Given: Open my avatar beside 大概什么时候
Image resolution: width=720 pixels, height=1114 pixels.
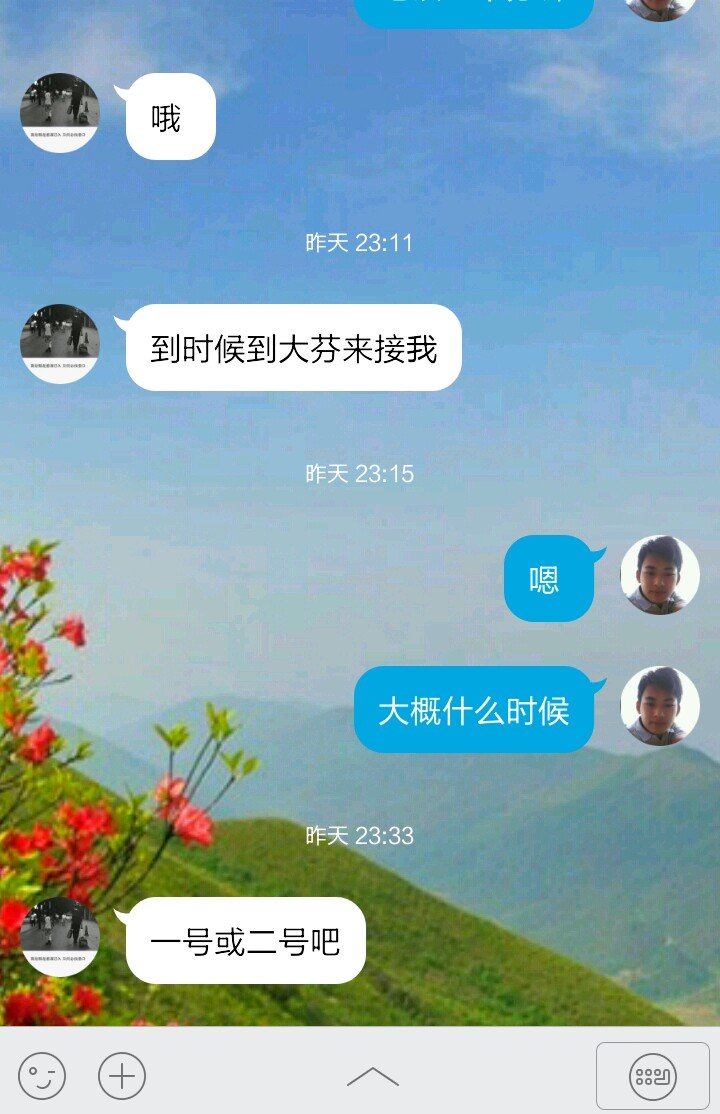Looking at the screenshot, I should [x=660, y=706].
